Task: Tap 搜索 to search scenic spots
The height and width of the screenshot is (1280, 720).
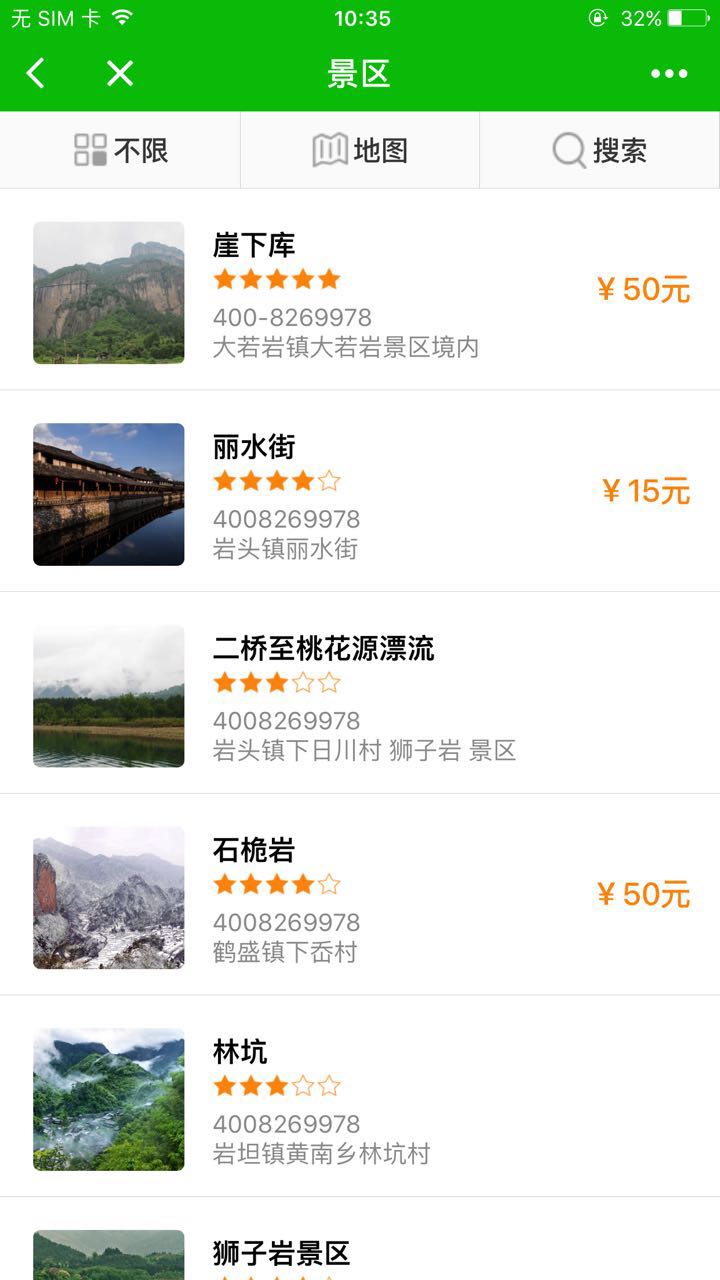Action: [600, 151]
